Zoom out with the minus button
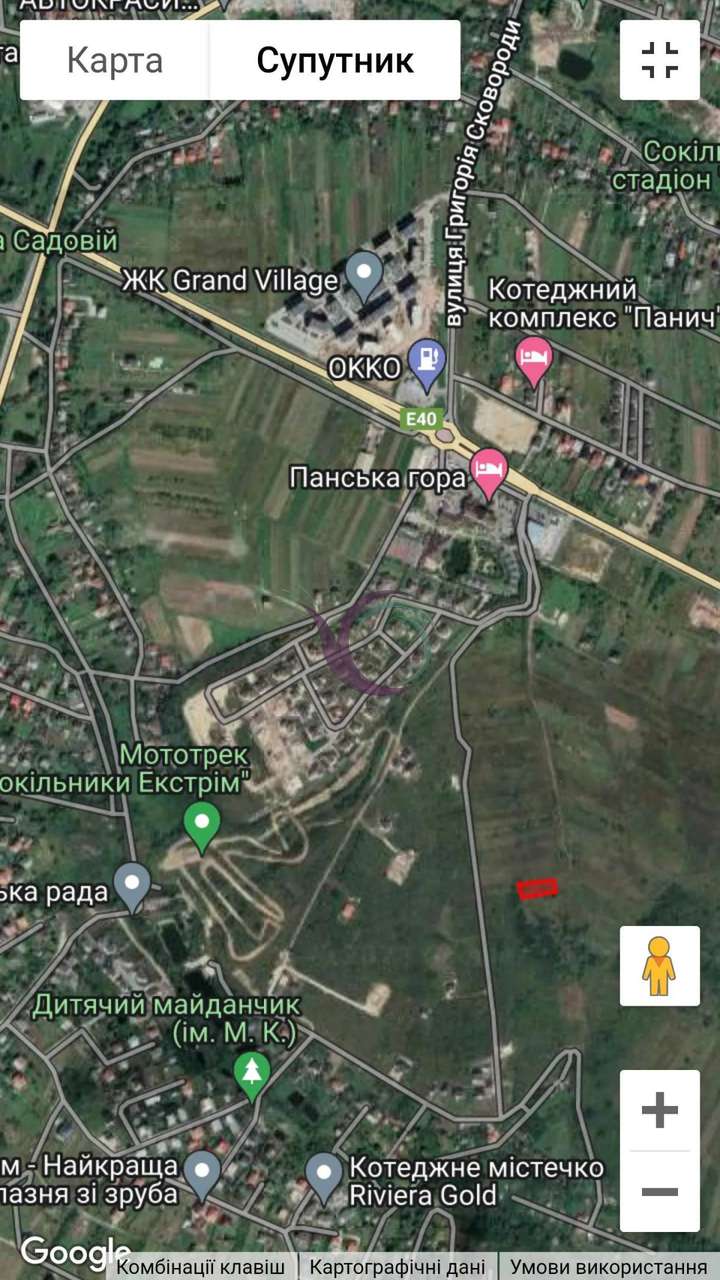The image size is (720, 1280). pos(660,1192)
